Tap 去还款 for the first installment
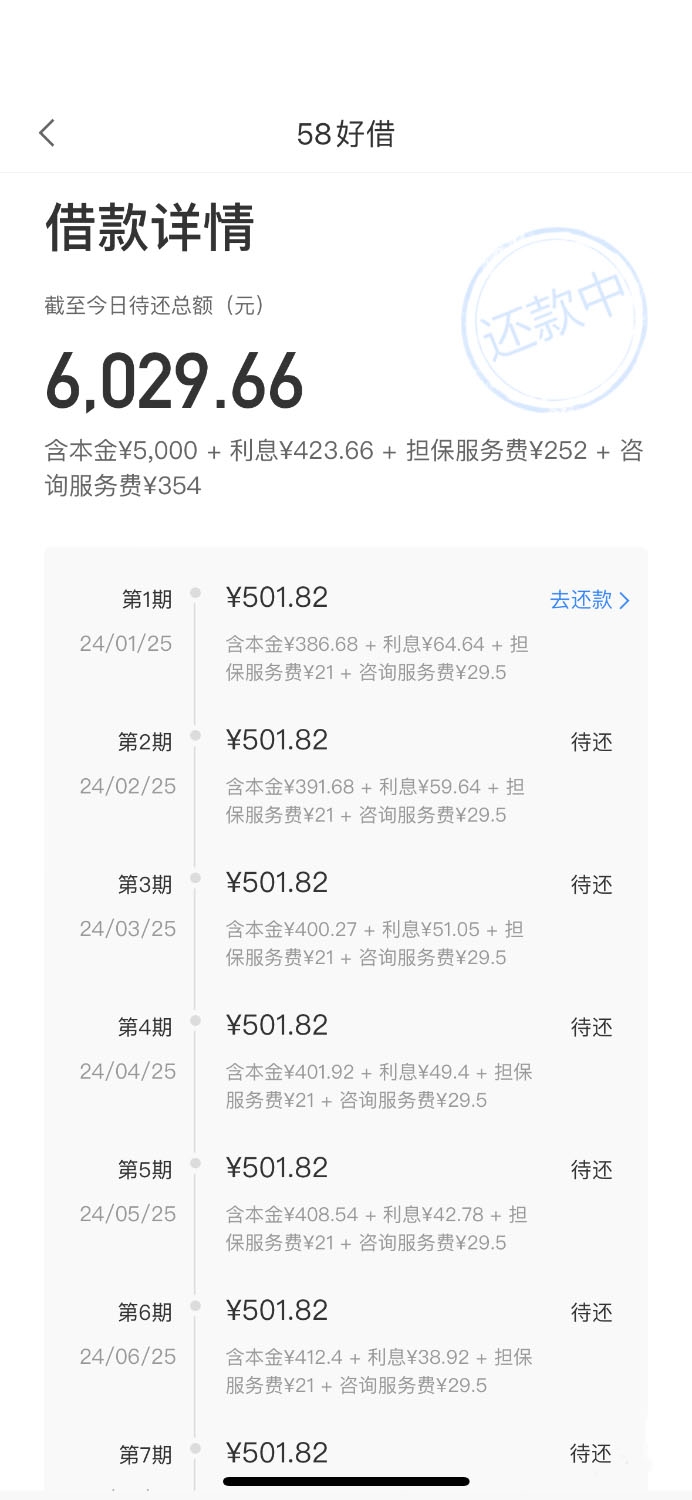Viewport: 692px width, 1500px height. click(590, 600)
